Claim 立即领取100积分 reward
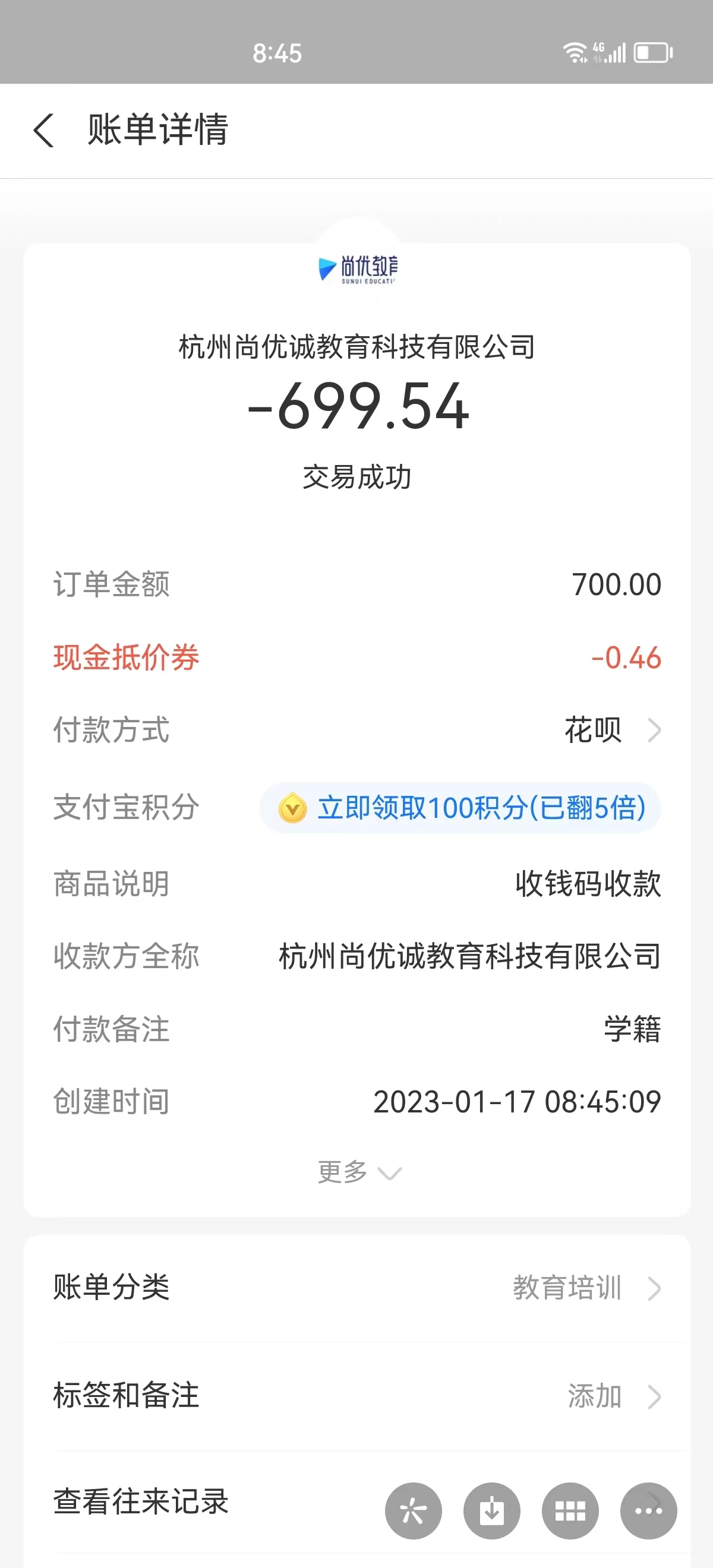713x1568 pixels. [x=461, y=808]
